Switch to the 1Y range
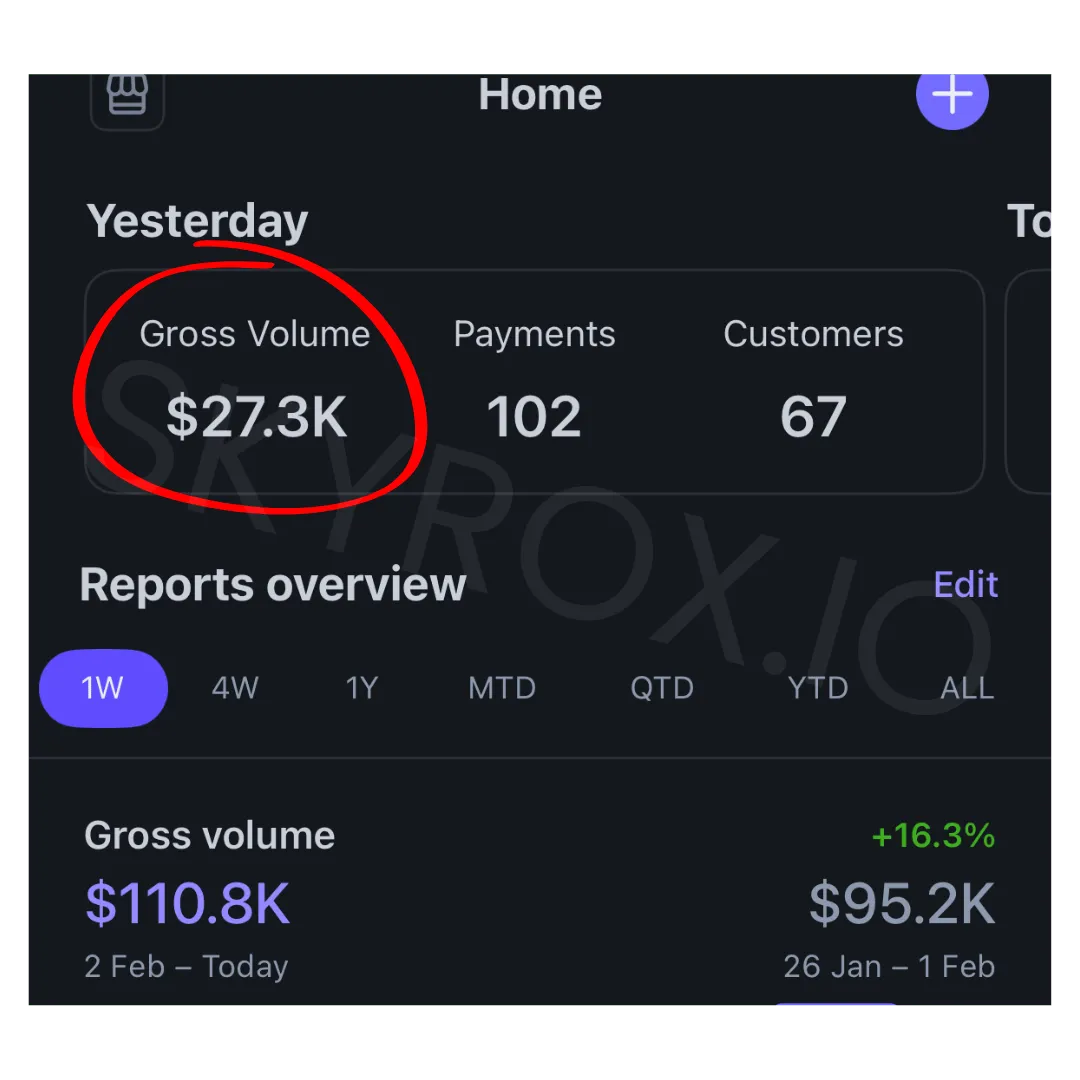Image resolution: width=1080 pixels, height=1080 pixels. point(362,687)
